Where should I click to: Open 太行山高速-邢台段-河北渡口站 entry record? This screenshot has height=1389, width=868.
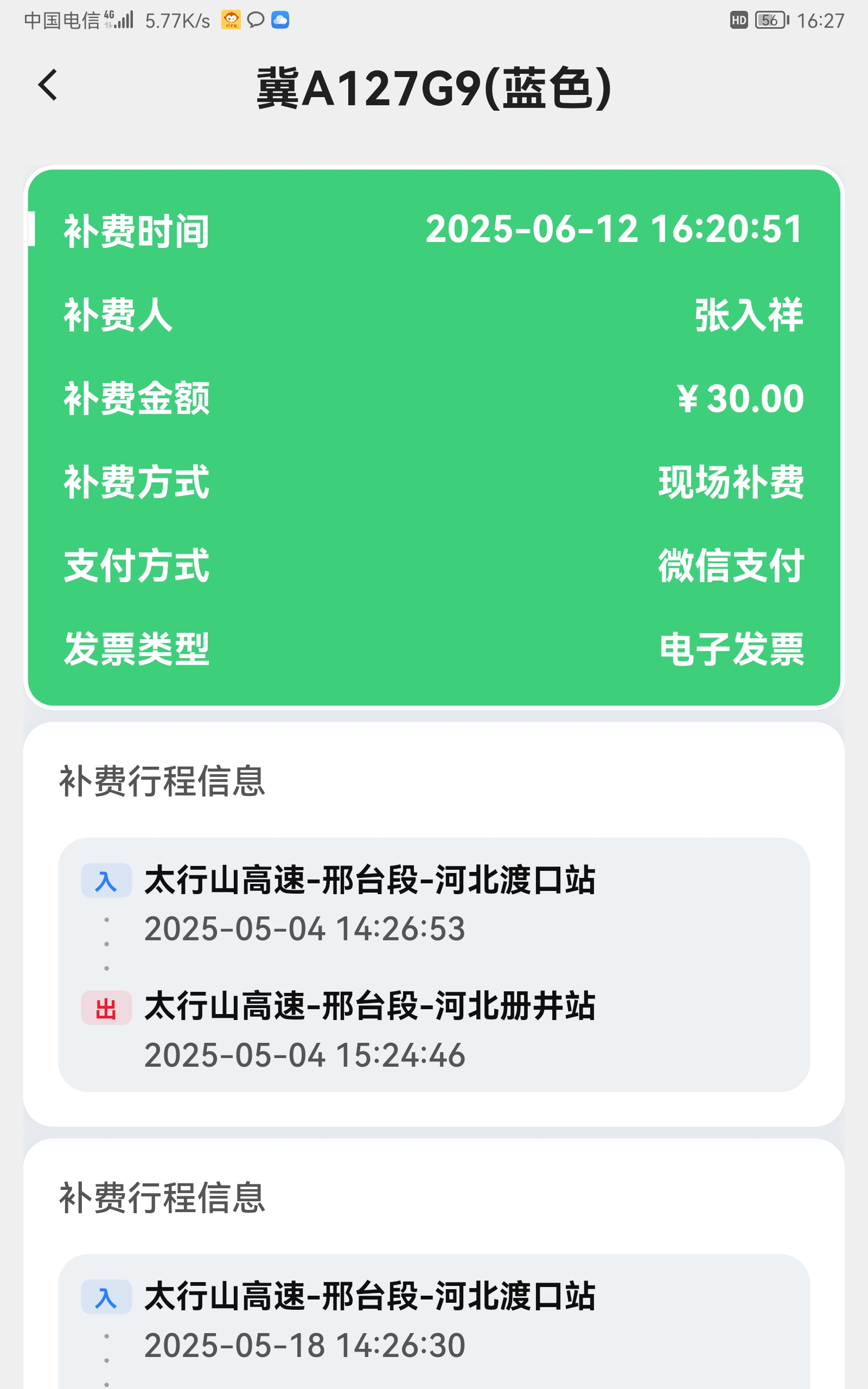[371, 881]
